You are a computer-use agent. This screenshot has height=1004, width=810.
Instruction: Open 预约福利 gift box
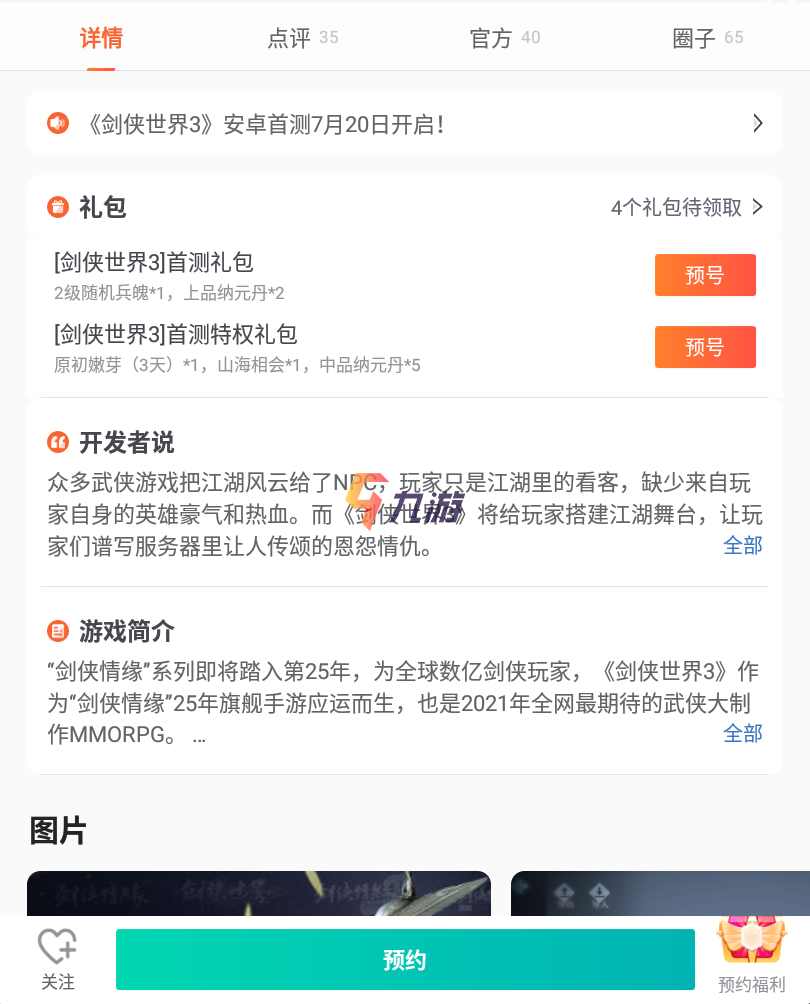tap(751, 956)
